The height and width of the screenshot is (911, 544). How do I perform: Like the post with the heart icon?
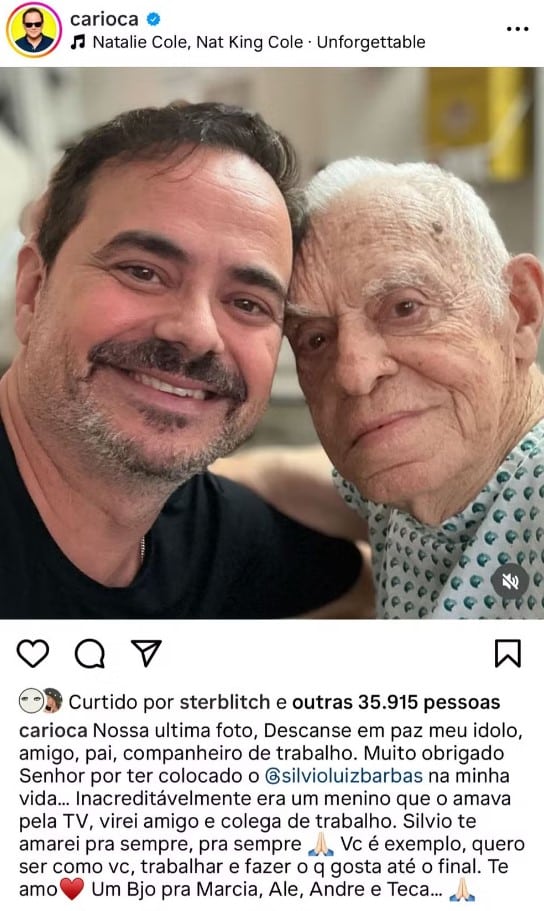pos(33,653)
